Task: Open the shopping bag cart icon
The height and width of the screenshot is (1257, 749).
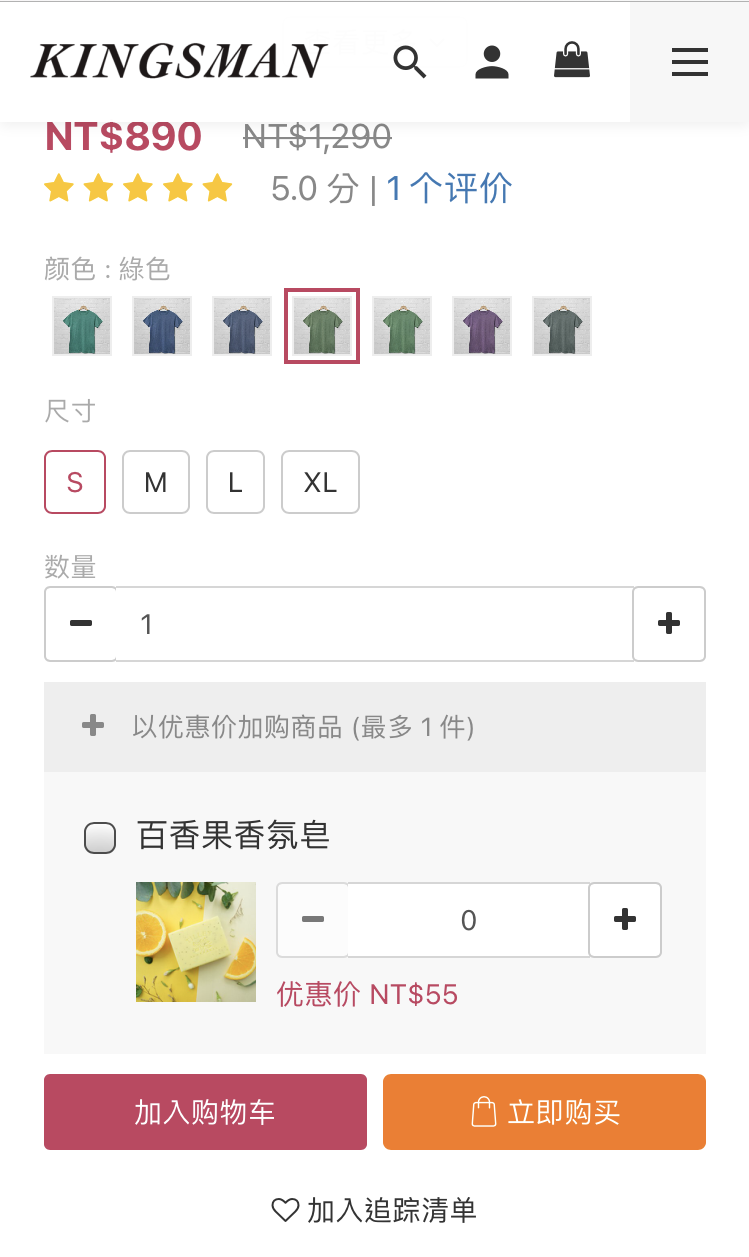Action: point(572,60)
